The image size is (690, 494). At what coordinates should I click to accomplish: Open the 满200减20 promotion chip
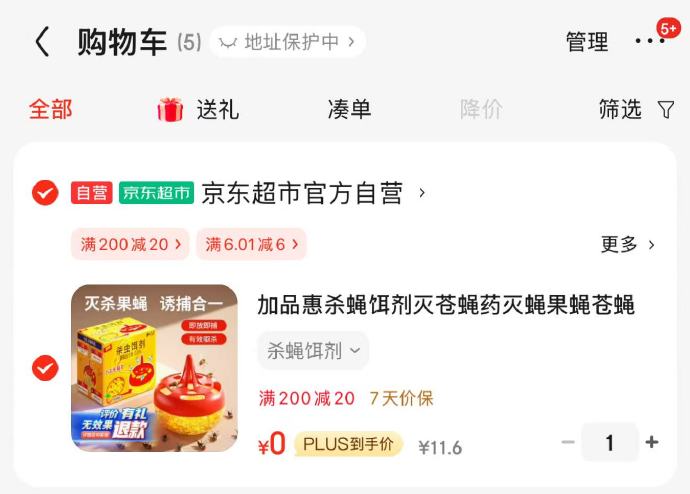129,244
